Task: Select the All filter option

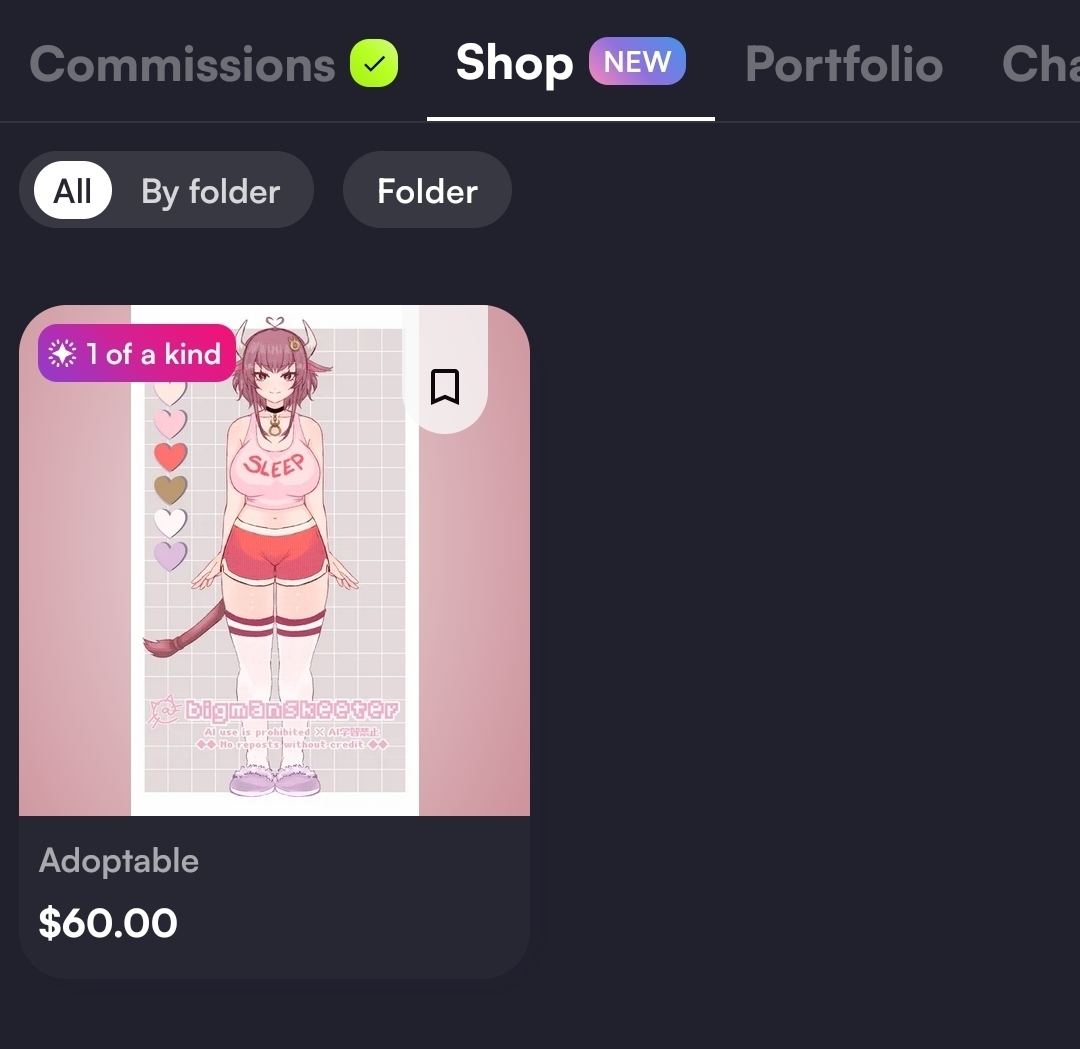Action: pos(72,190)
